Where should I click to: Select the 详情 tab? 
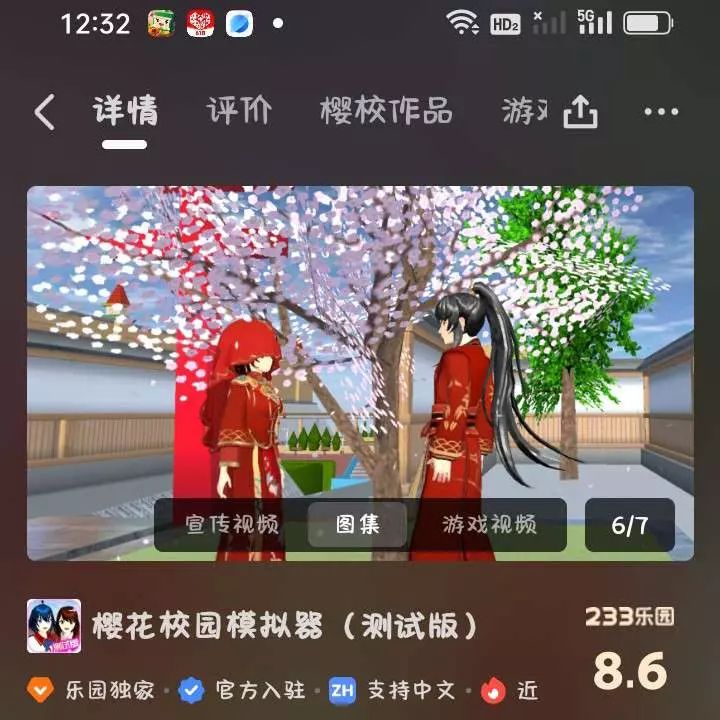click(x=125, y=111)
